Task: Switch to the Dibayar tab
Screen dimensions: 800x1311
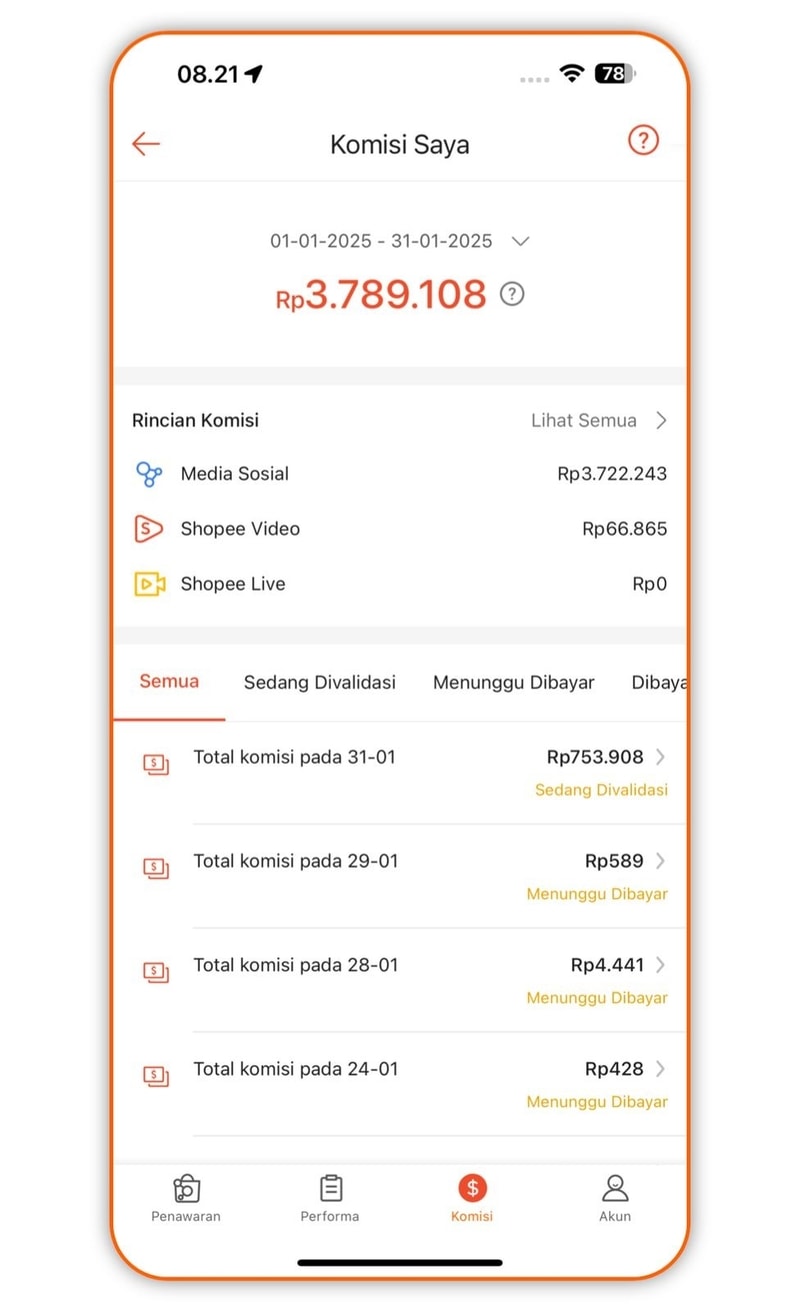Action: point(659,683)
